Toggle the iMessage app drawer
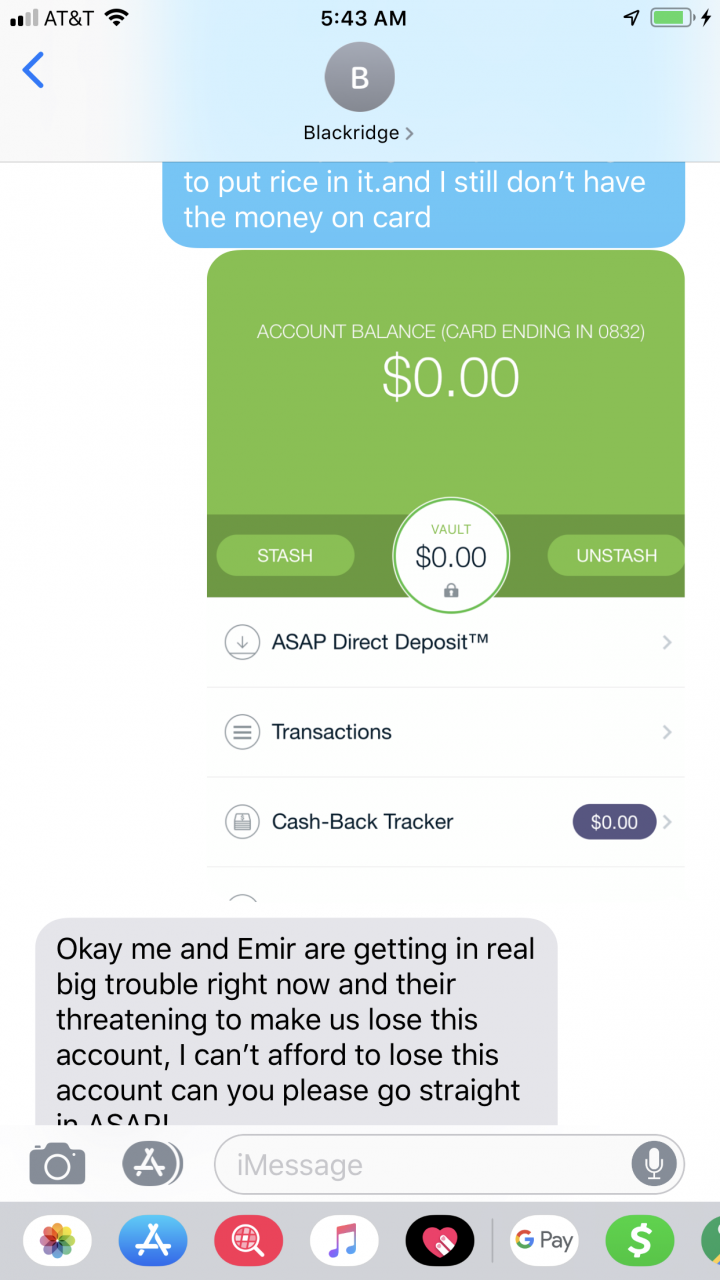 point(152,1164)
